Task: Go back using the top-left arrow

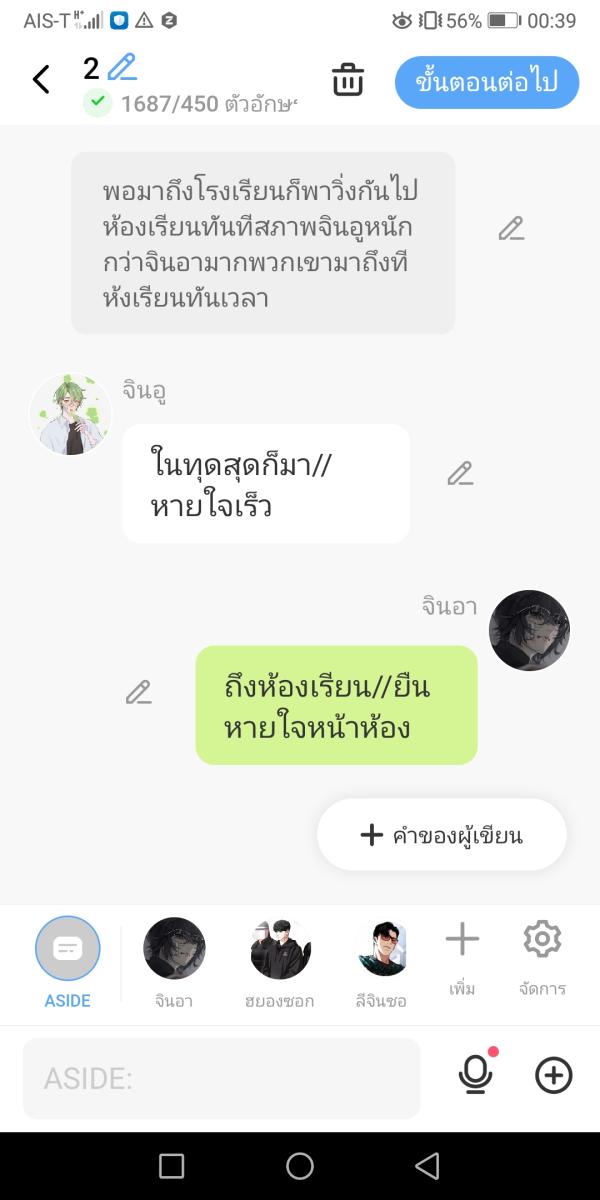Action: (x=41, y=80)
